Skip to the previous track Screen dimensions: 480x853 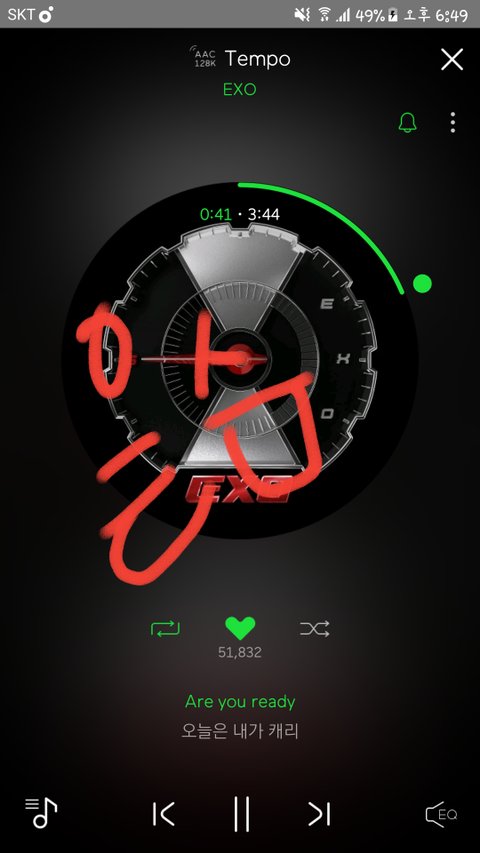coord(163,814)
